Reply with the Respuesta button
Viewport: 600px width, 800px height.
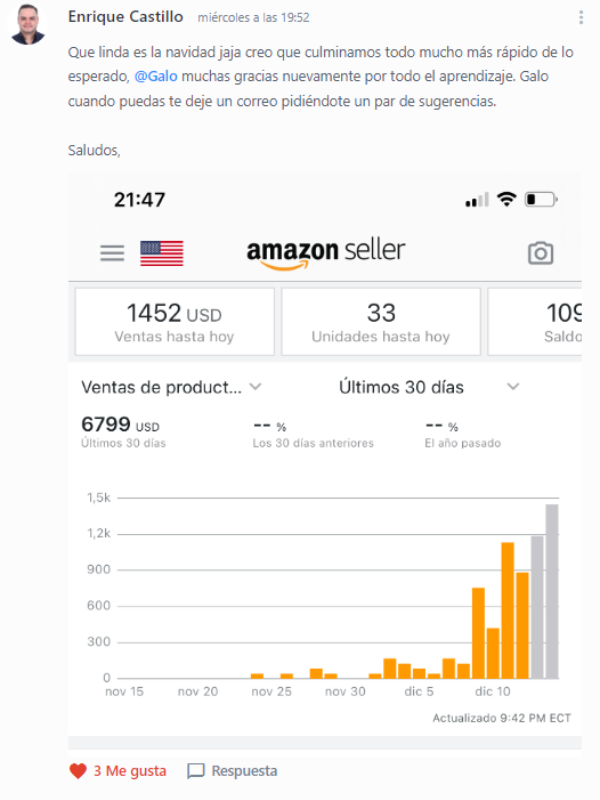(233, 771)
